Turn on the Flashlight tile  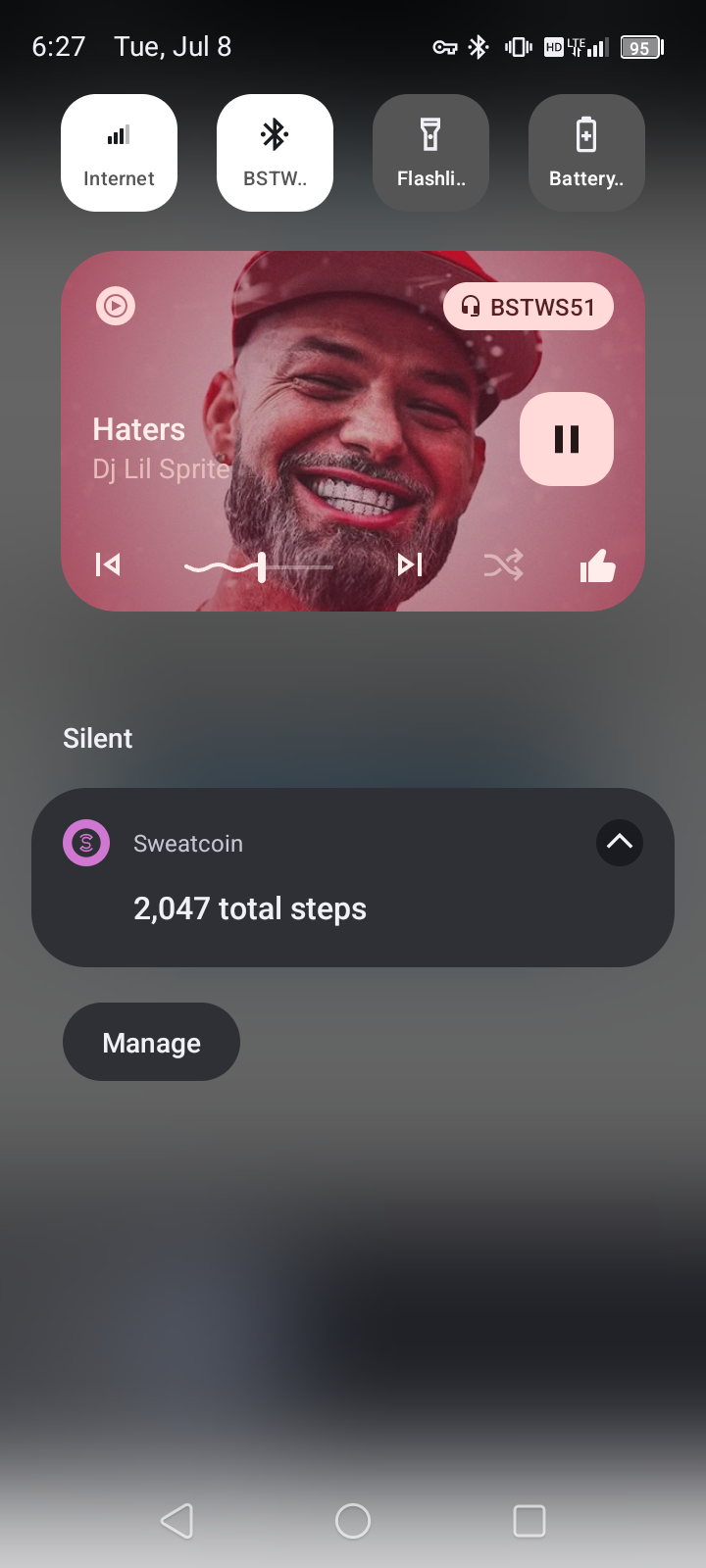(430, 153)
